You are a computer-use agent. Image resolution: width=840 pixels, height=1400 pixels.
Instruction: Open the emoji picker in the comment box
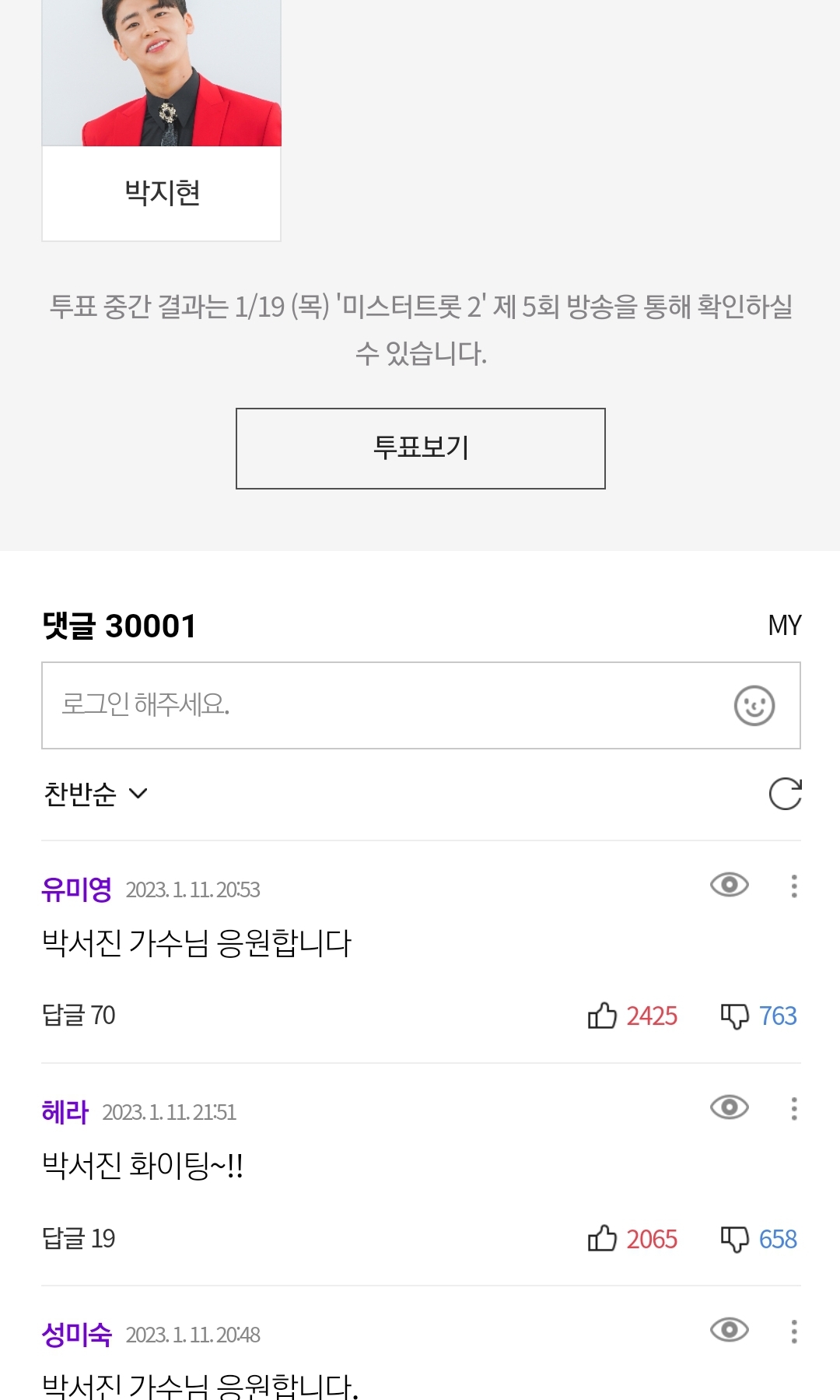tap(755, 705)
